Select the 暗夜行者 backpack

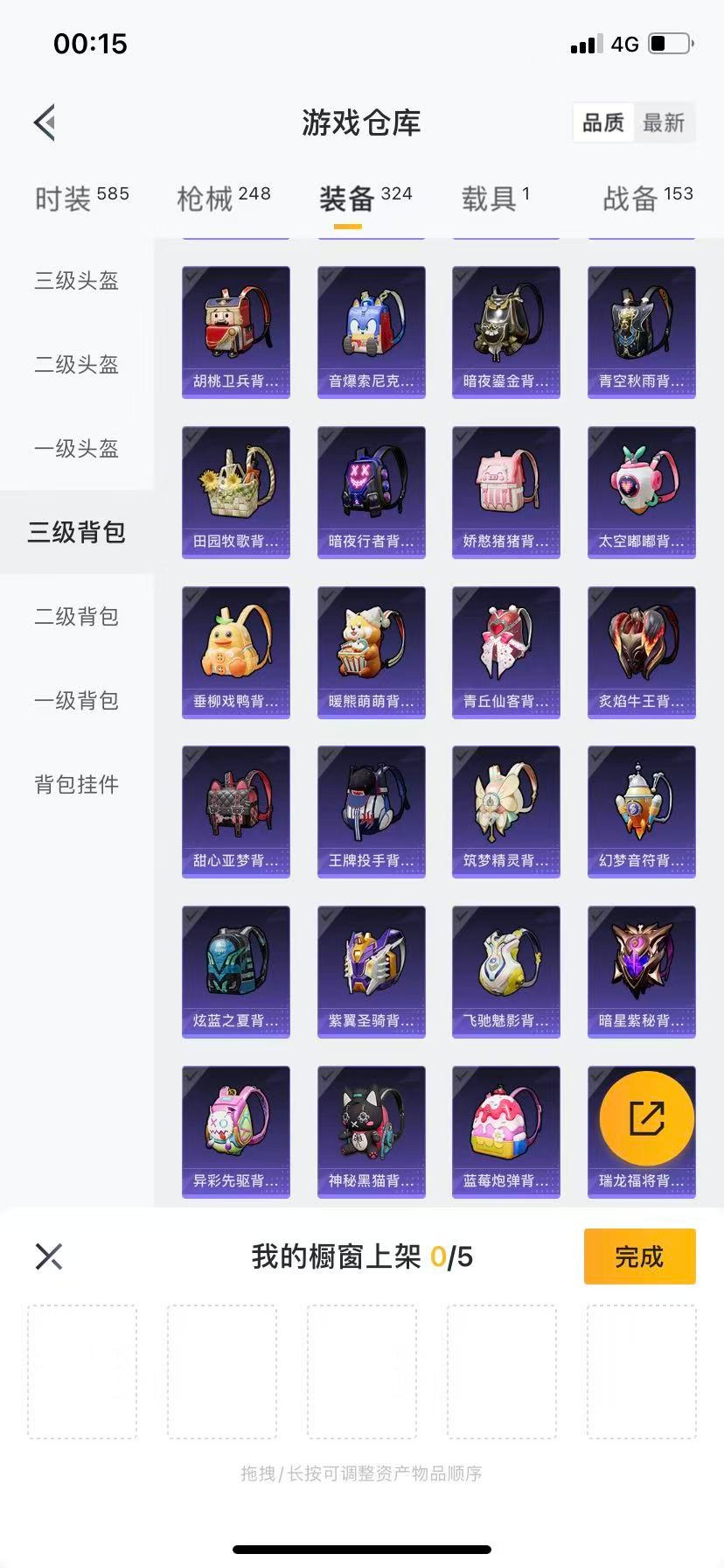371,492
